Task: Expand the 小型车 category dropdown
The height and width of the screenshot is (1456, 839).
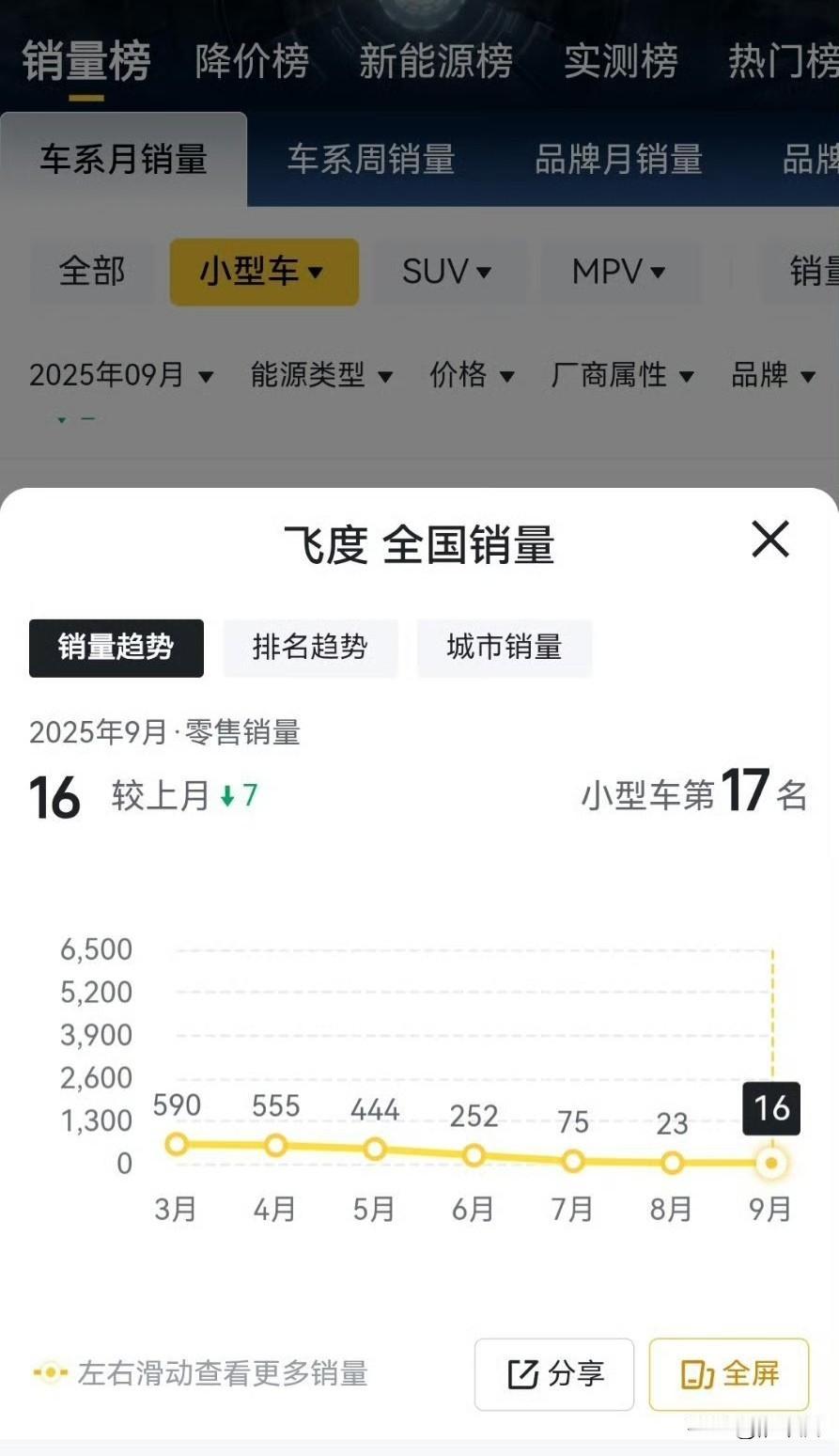Action: [264, 272]
